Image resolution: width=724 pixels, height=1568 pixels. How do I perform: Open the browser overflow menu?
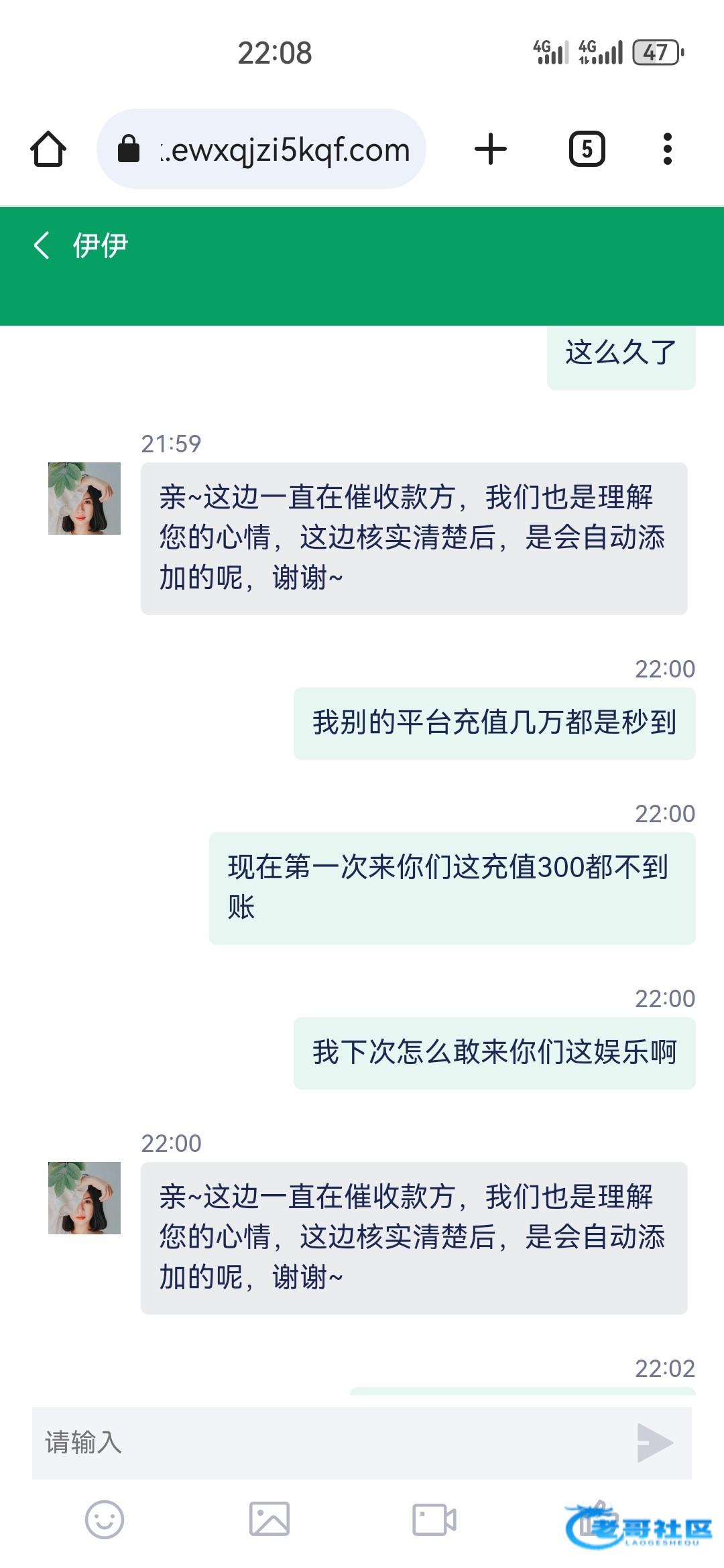tap(667, 149)
